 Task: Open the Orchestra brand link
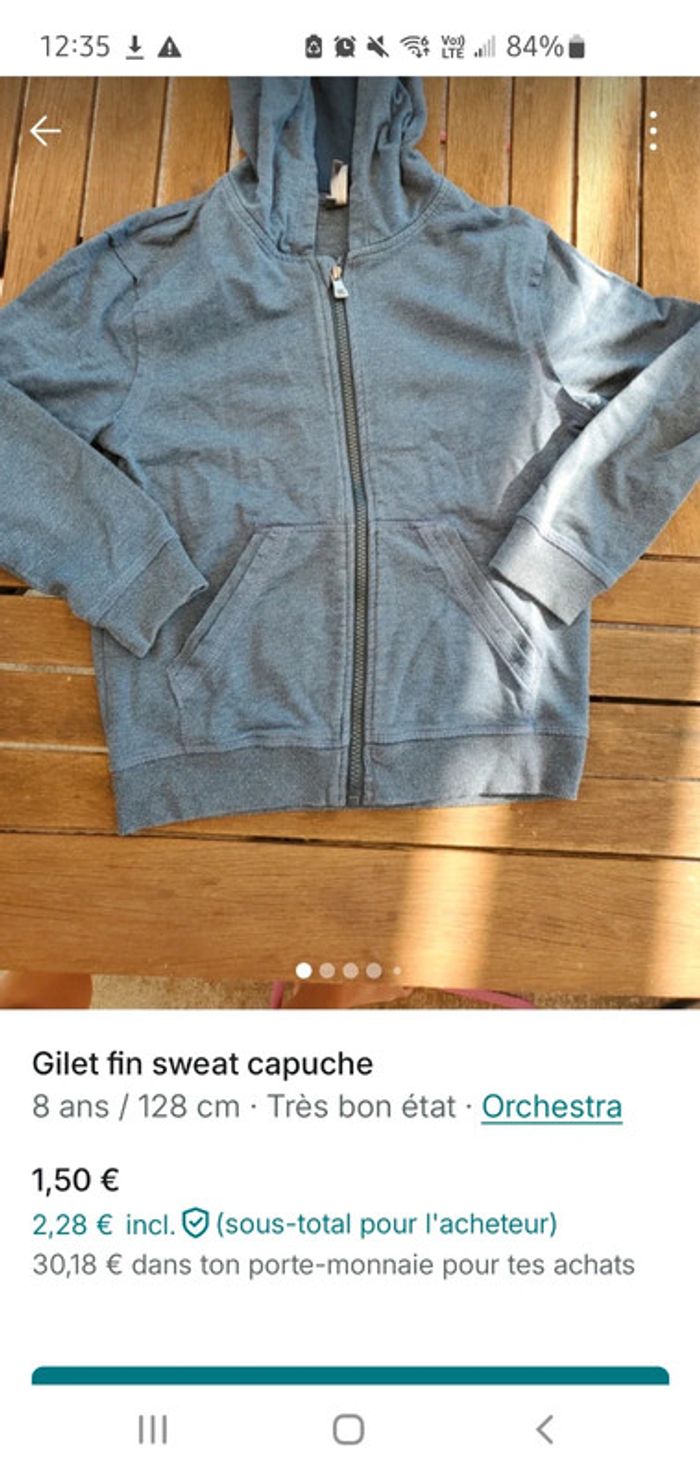pos(552,1107)
